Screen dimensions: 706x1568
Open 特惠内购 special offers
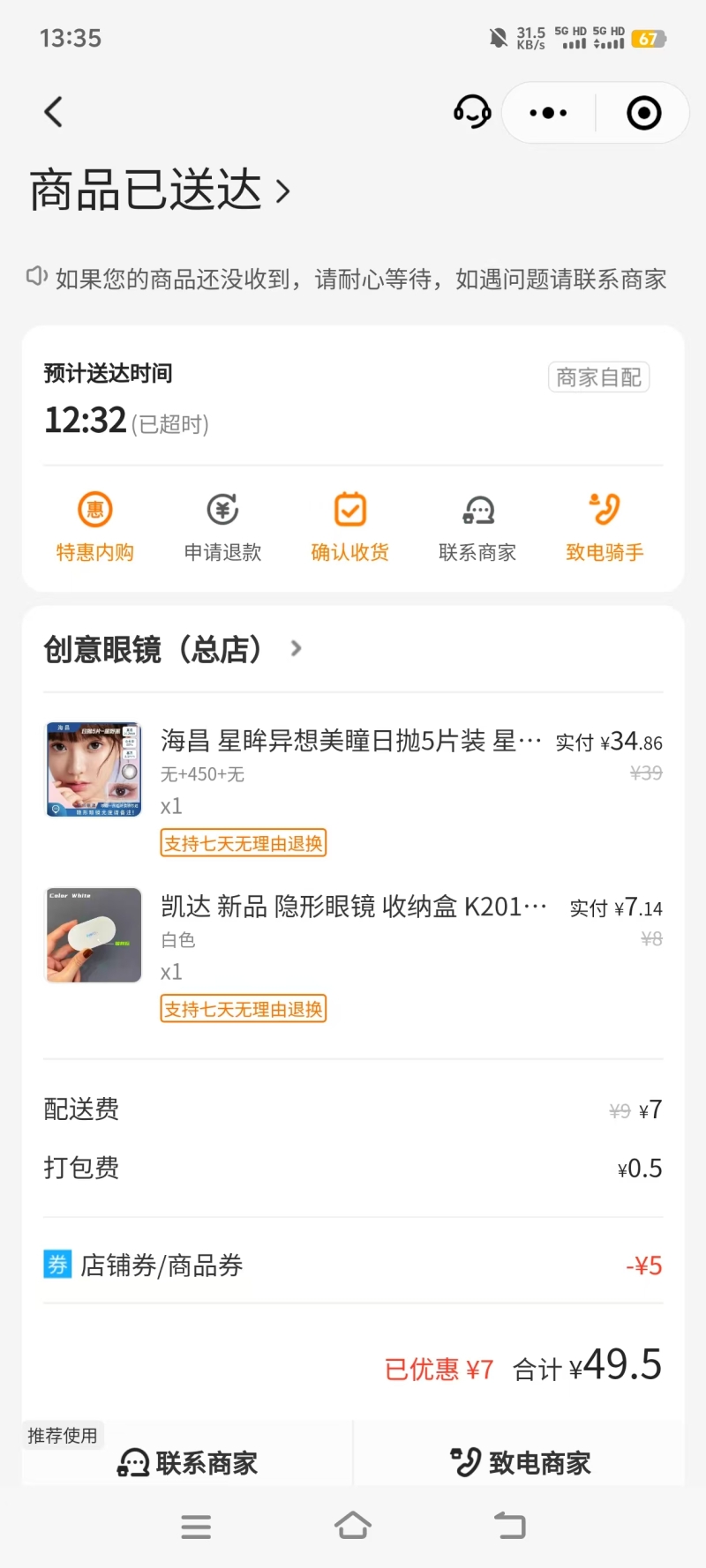click(x=95, y=526)
